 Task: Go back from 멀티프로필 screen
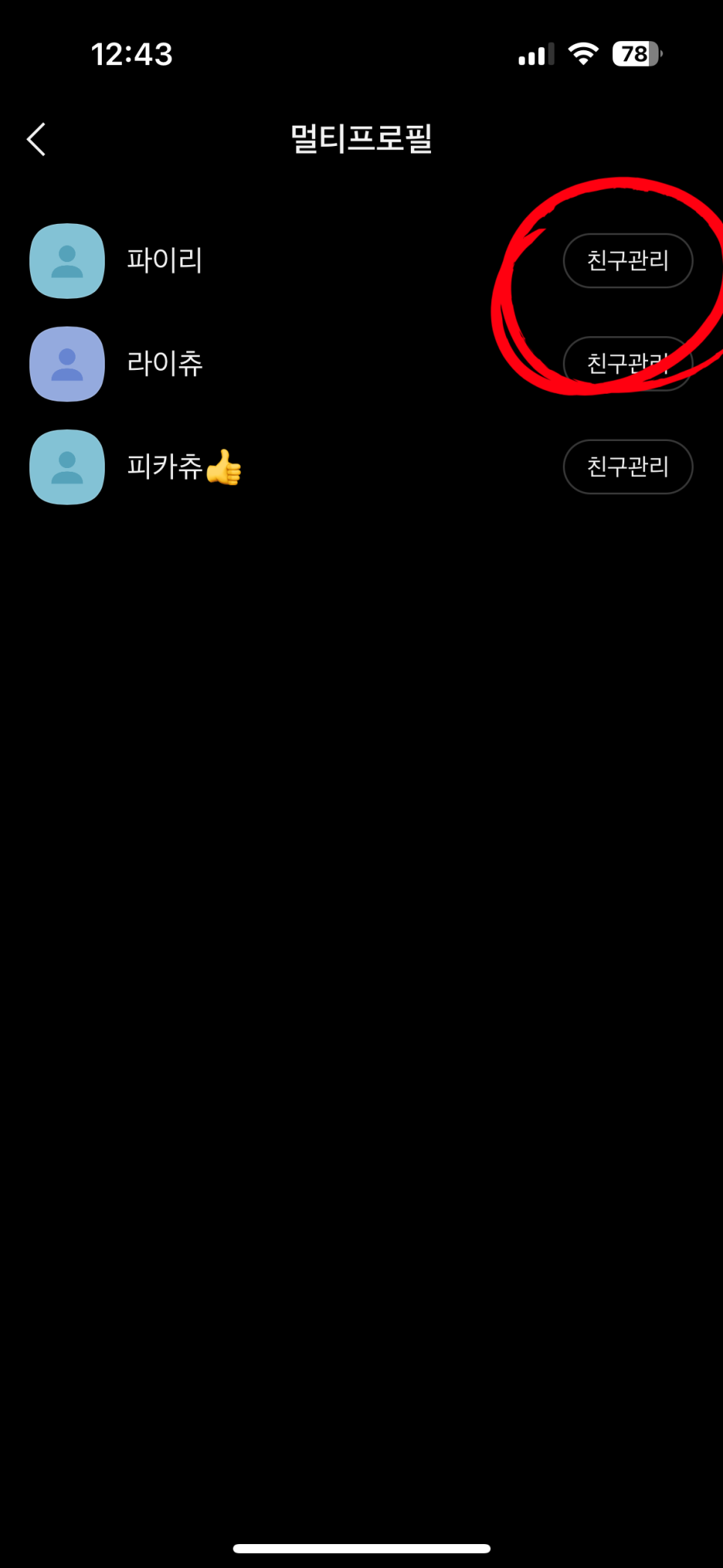(36, 139)
